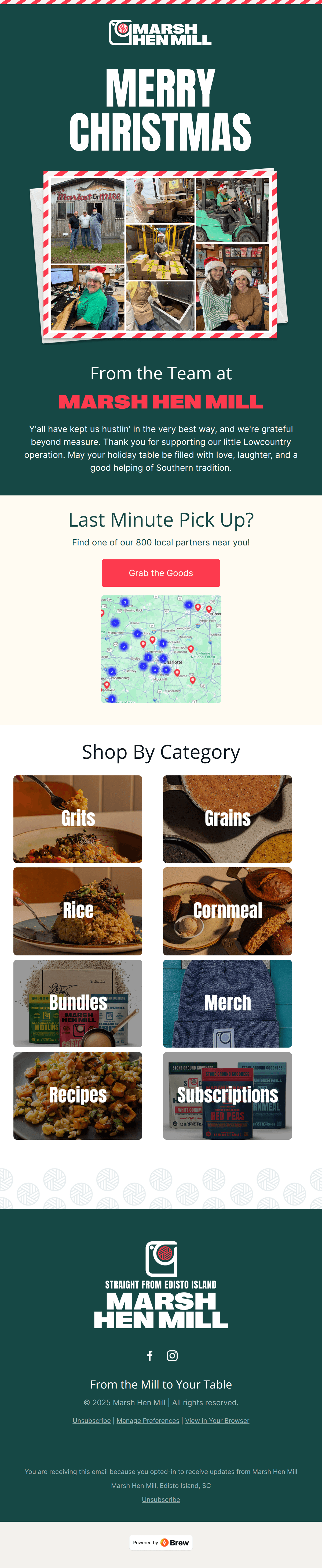
Task: Browse the Cornmeal category
Action: (227, 911)
